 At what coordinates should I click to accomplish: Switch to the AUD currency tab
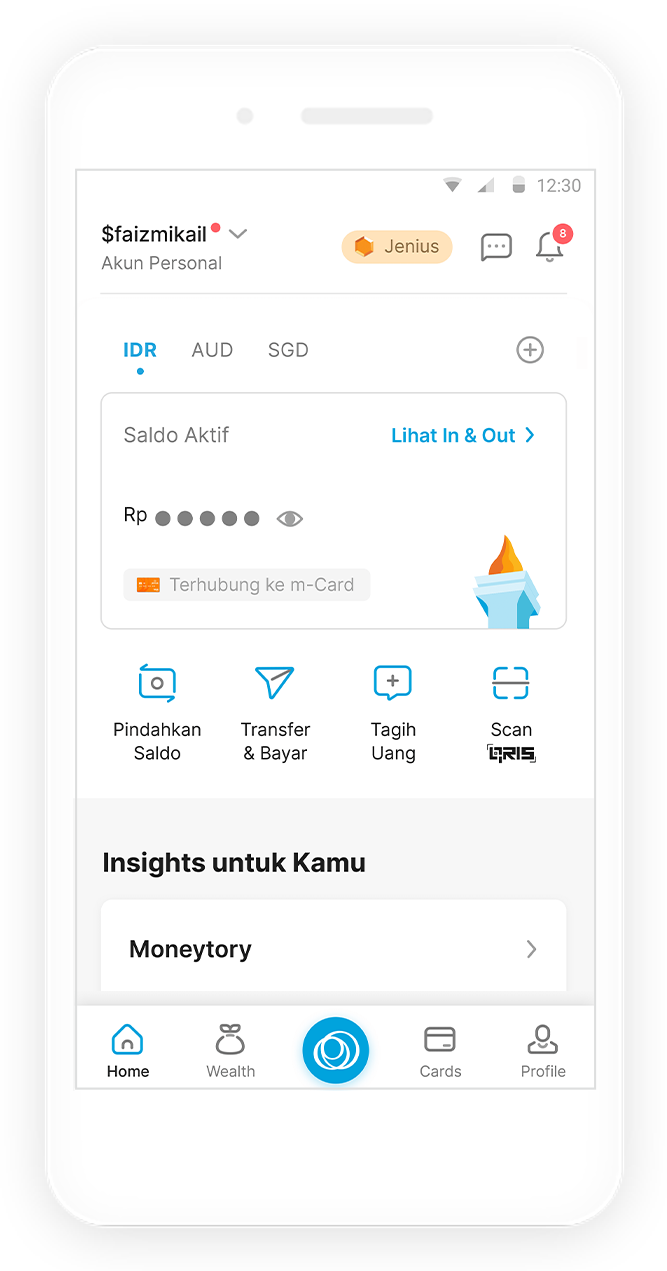coord(212,350)
